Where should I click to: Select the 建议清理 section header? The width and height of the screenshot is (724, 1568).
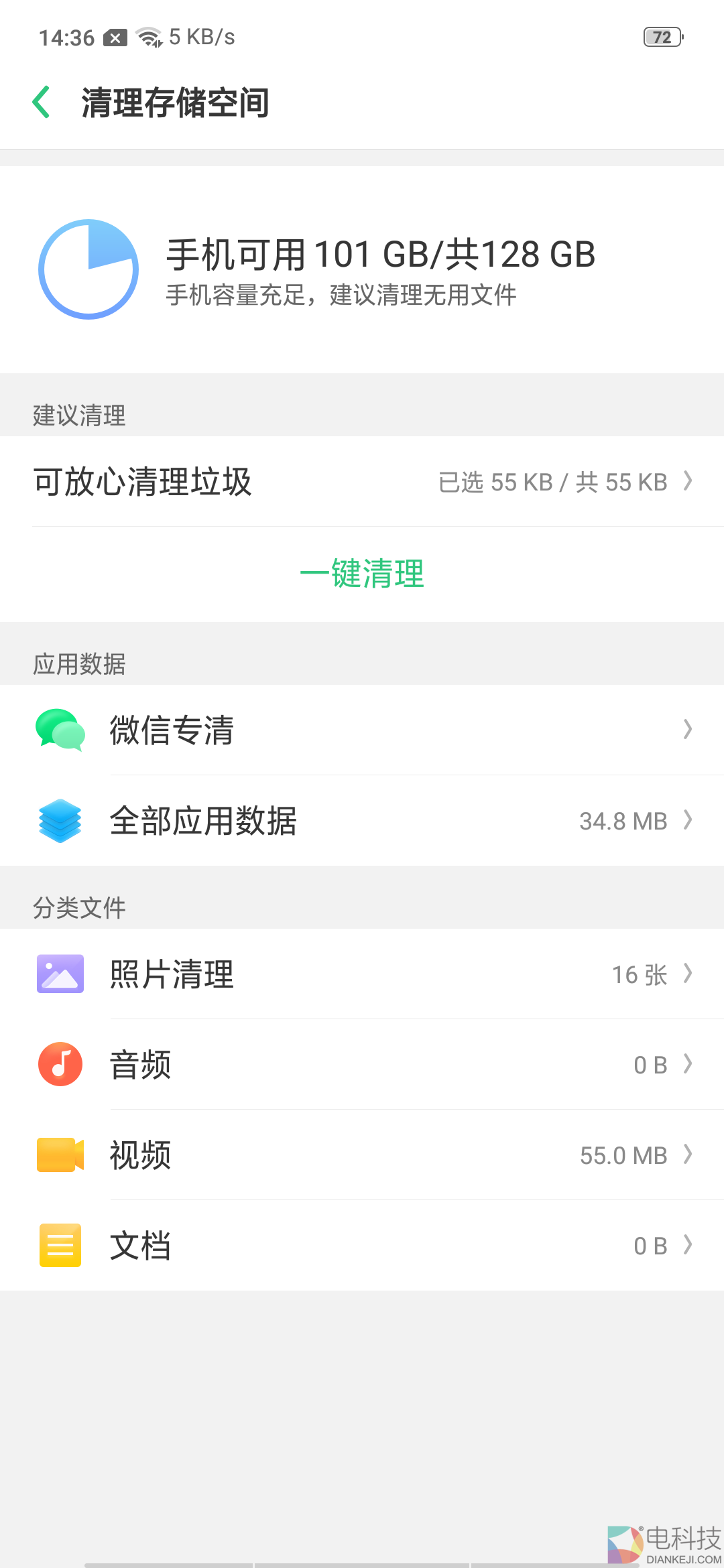(x=78, y=415)
